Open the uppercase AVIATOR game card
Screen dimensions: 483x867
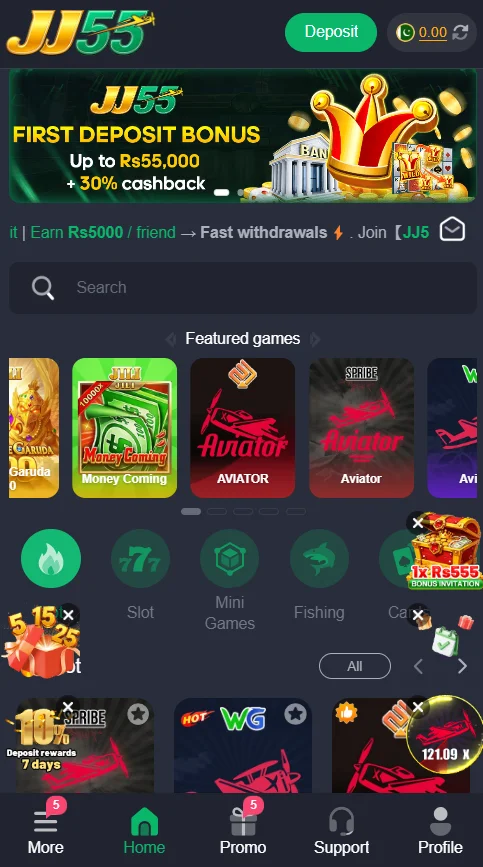243,427
